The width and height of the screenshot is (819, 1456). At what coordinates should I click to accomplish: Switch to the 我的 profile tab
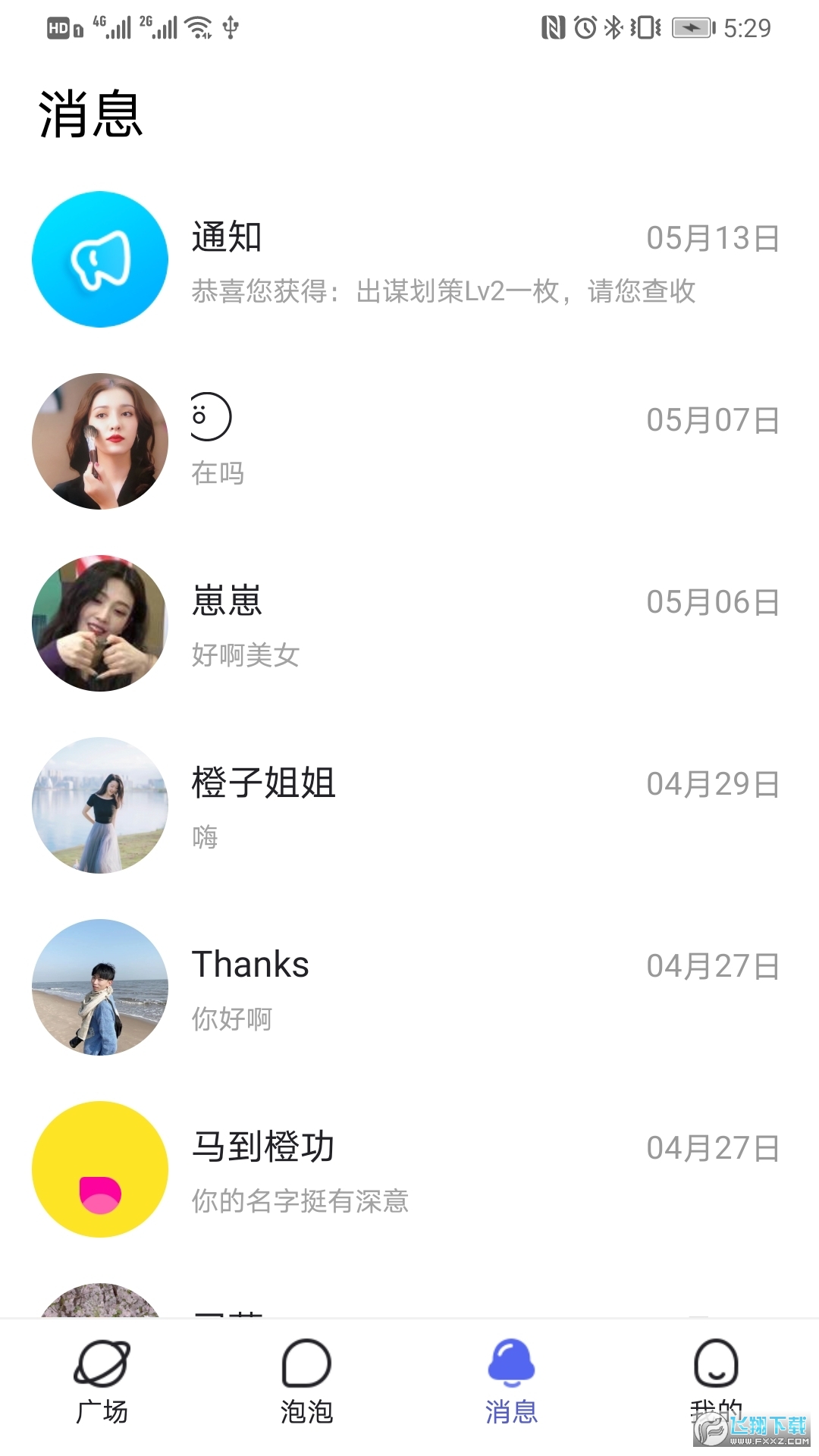click(716, 1379)
